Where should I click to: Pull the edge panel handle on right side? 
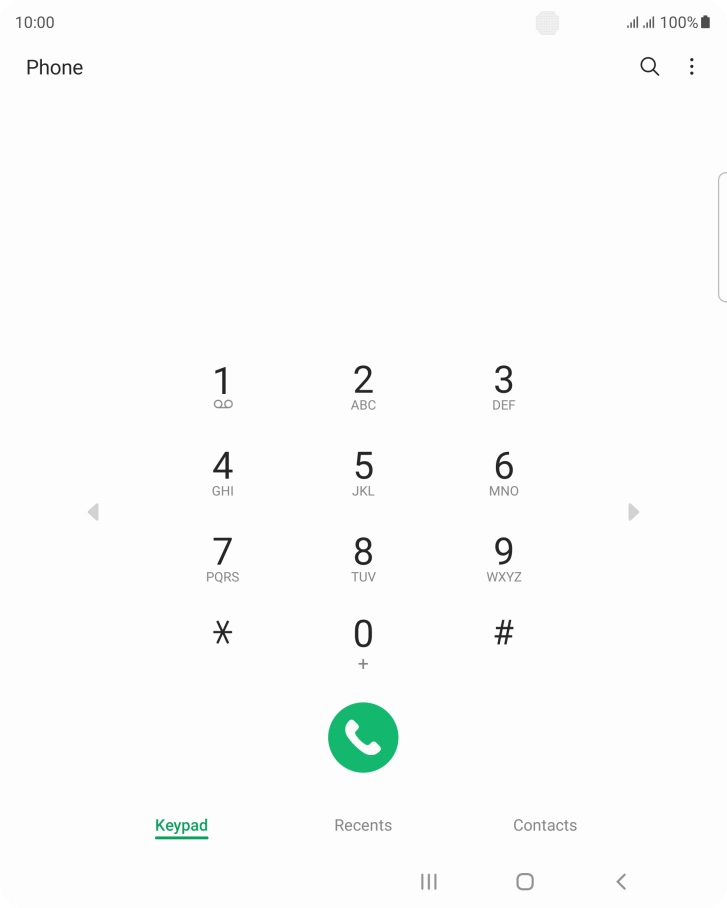pyautogui.click(x=722, y=237)
